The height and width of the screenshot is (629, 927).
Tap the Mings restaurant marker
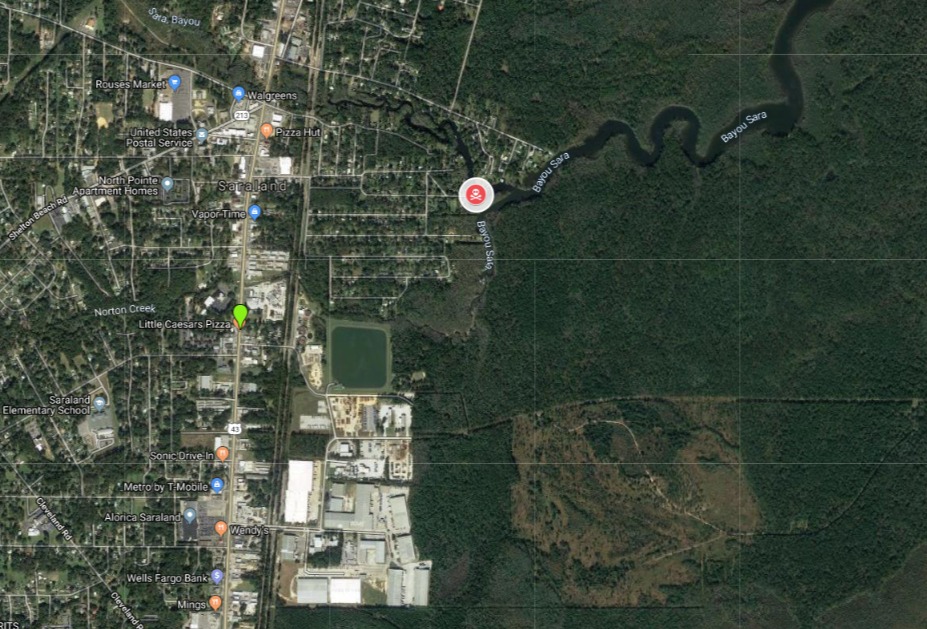click(215, 603)
